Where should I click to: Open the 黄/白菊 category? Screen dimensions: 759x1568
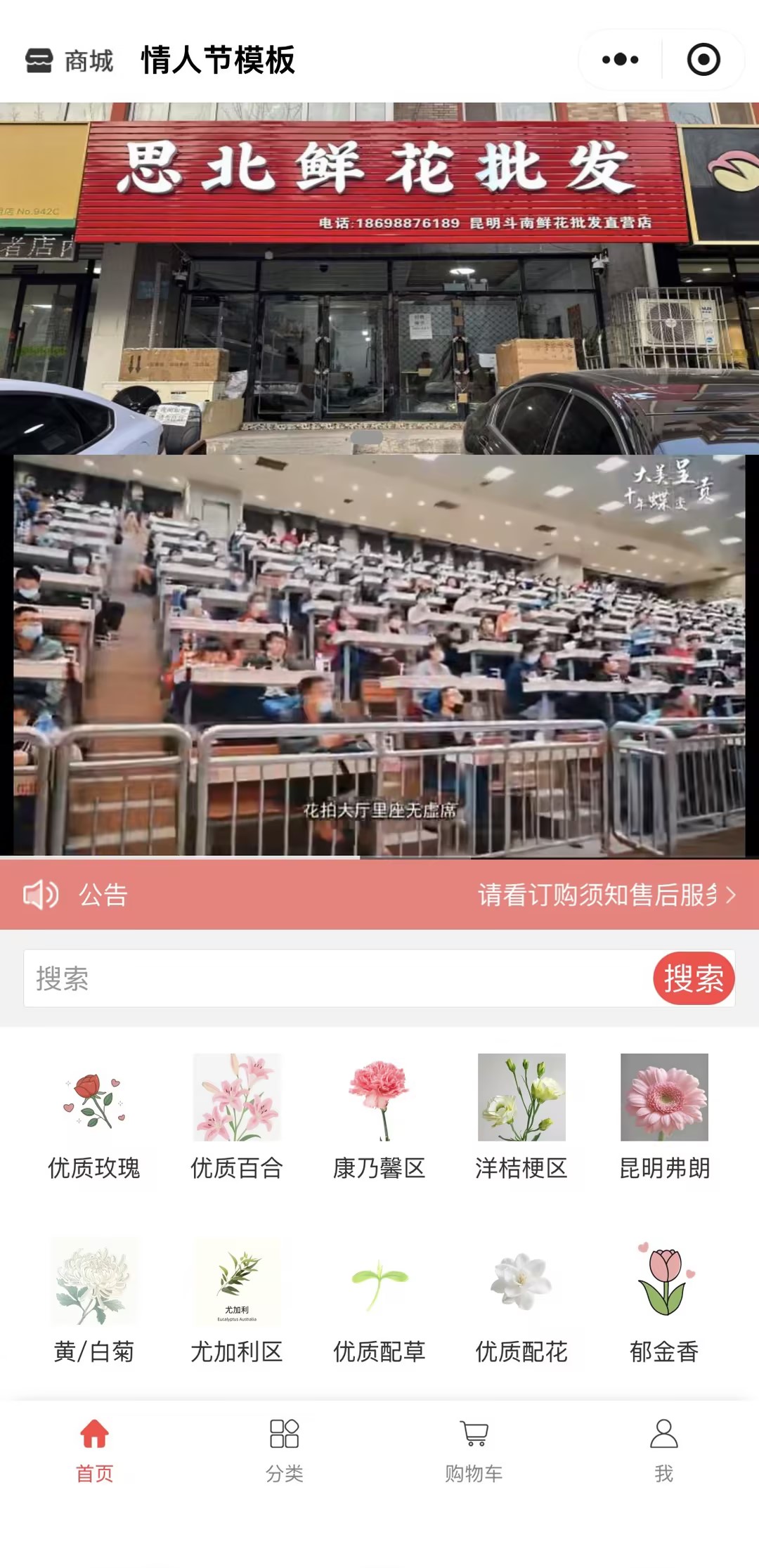tap(94, 1302)
